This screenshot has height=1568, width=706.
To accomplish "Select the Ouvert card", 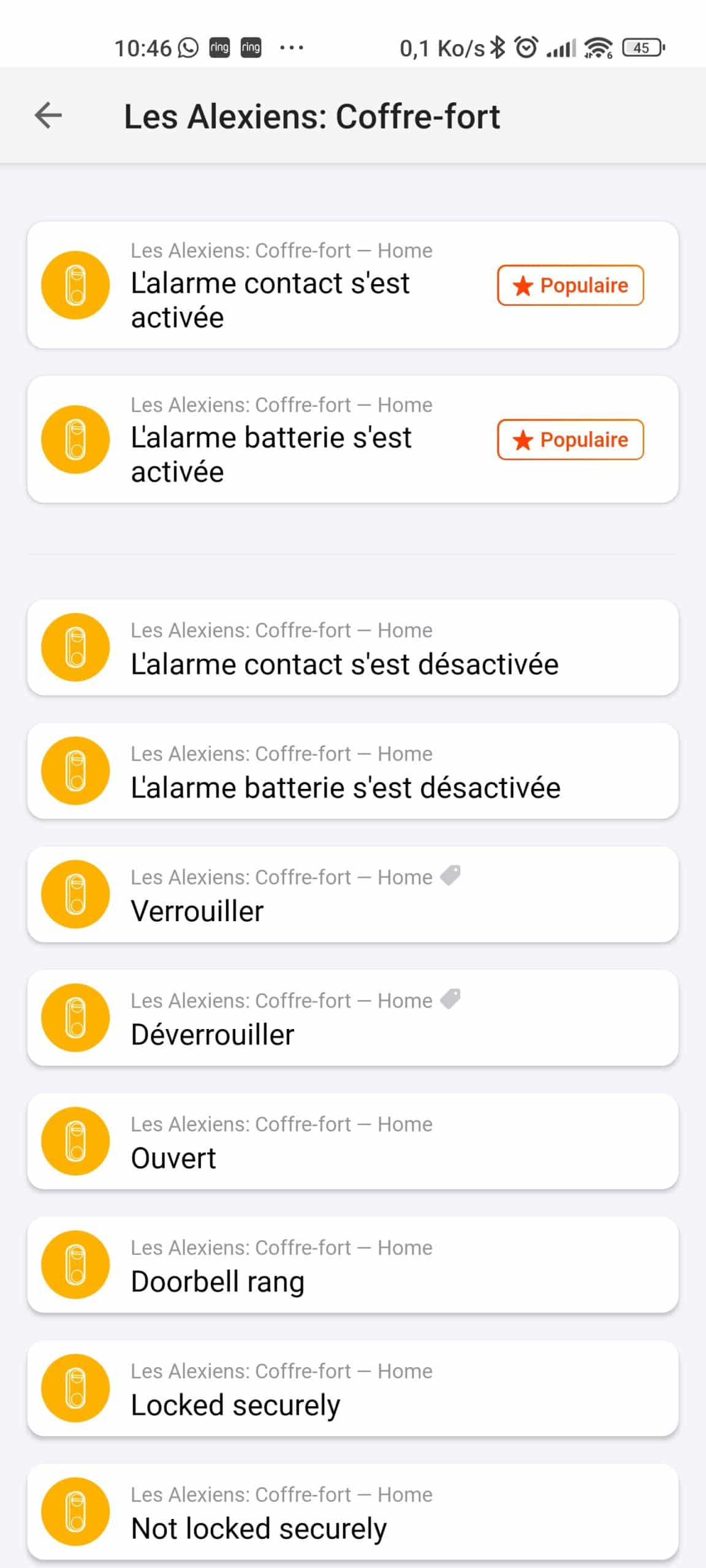I will (x=353, y=1141).
